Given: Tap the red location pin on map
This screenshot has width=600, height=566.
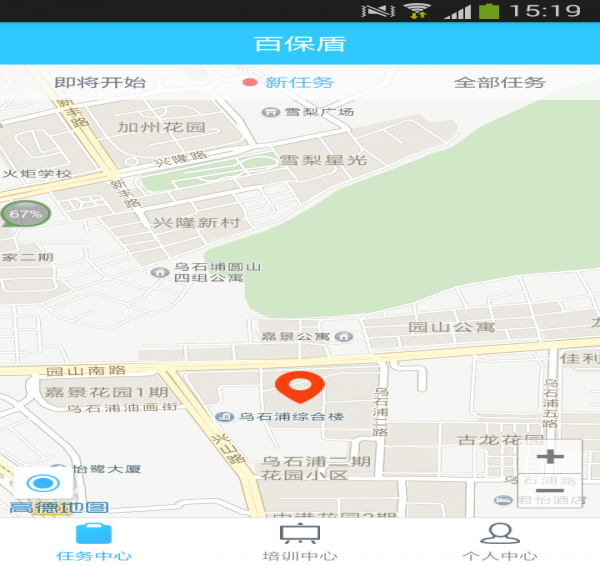Looking at the screenshot, I should click(299, 386).
